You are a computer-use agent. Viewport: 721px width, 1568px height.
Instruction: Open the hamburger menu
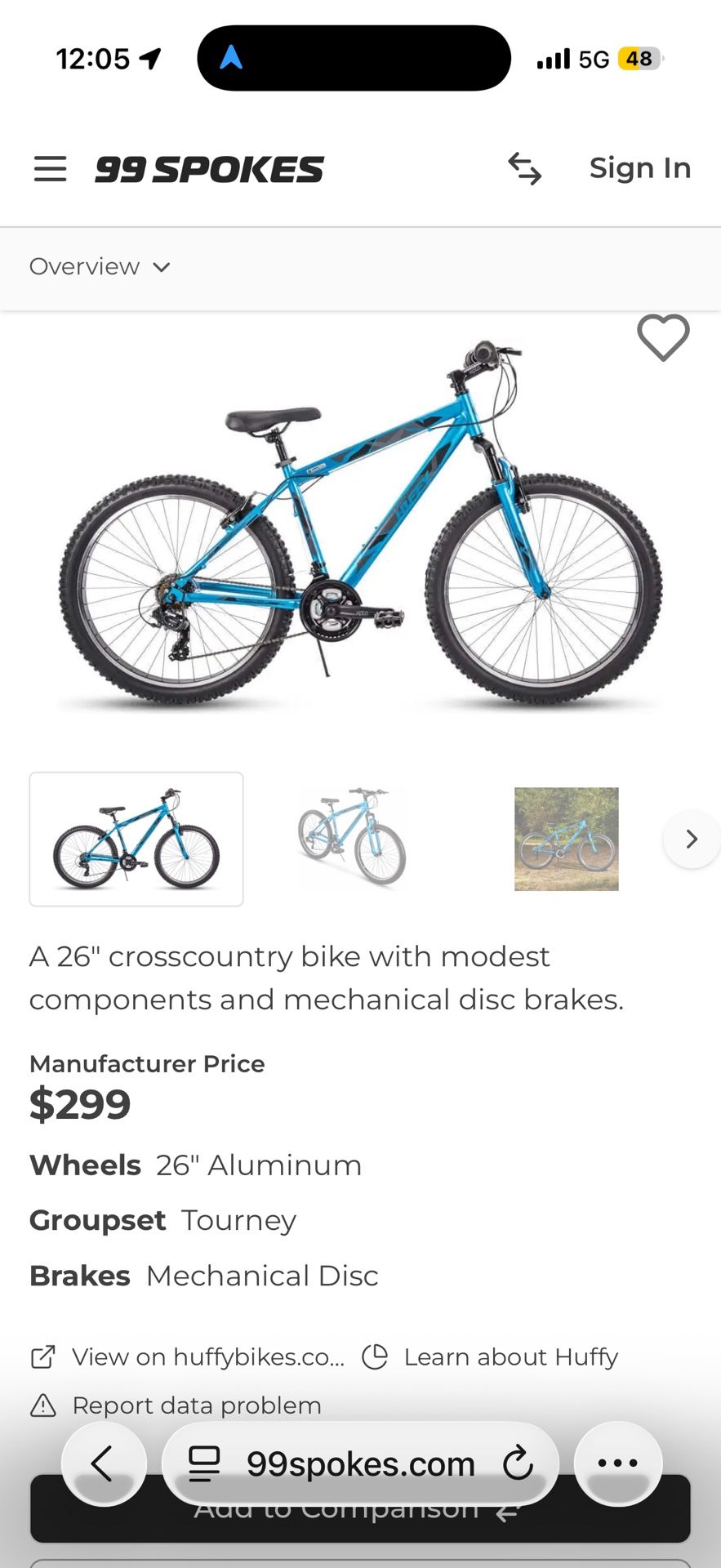pos(50,169)
